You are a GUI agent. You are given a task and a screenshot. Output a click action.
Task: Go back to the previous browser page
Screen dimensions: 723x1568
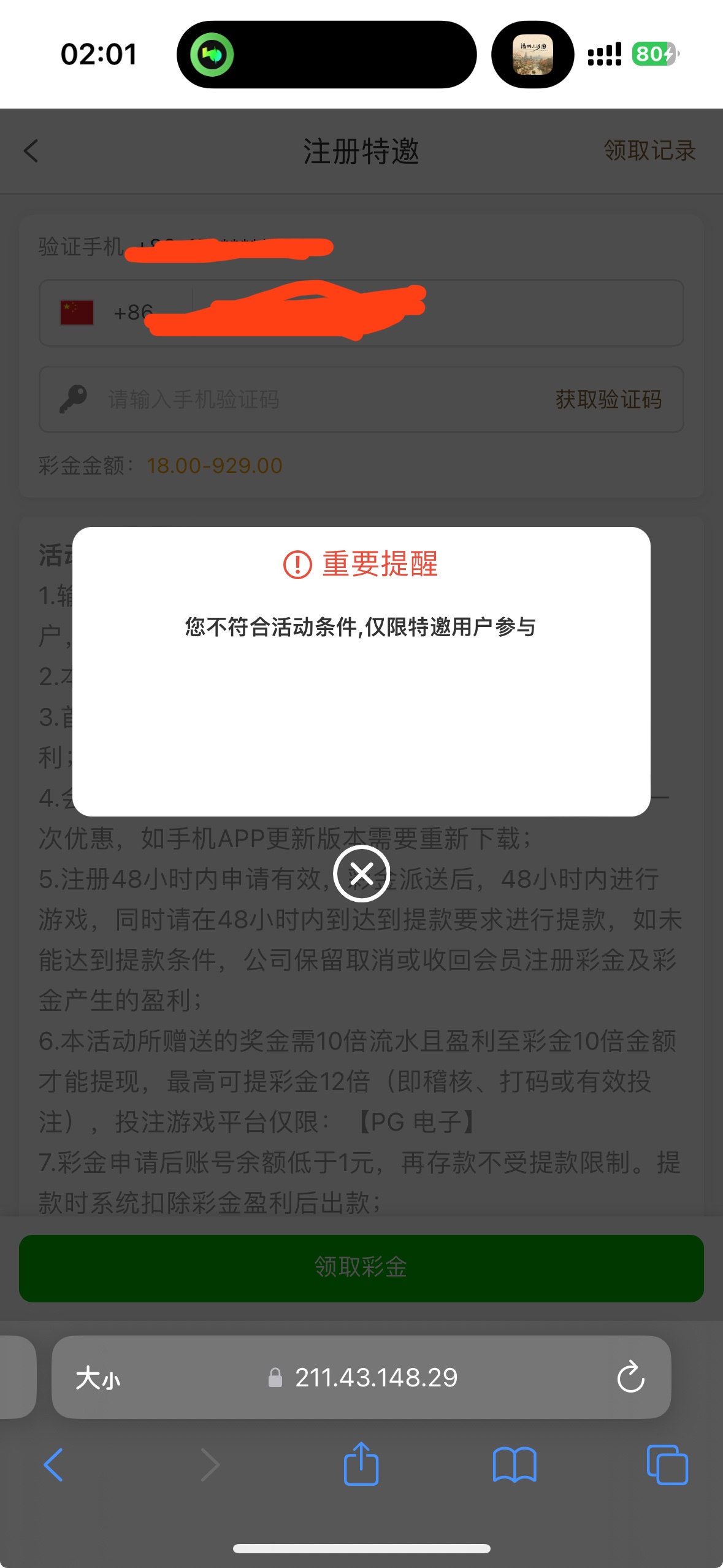coord(54,1465)
